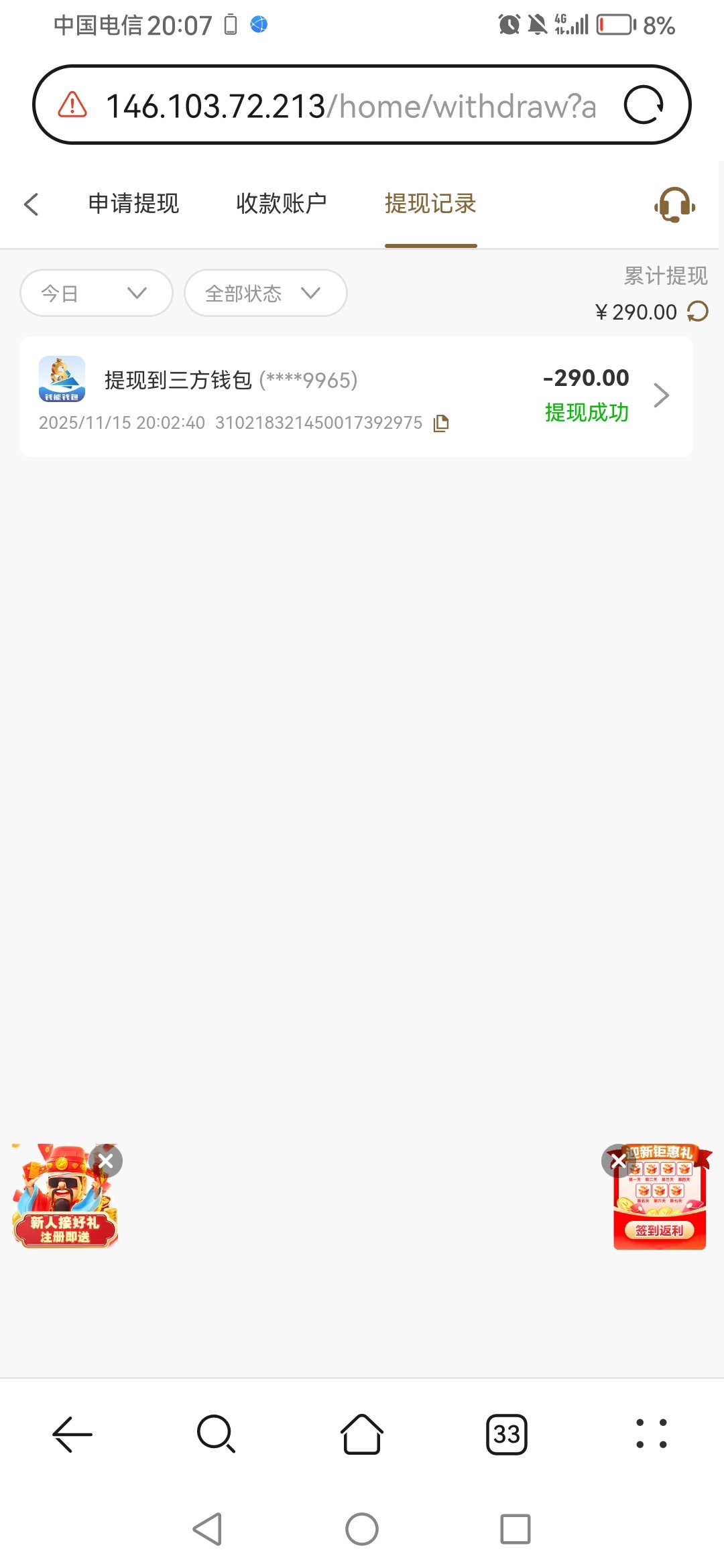Contact customer service via headset icon
Screen dimensions: 724x1568
coord(674,204)
